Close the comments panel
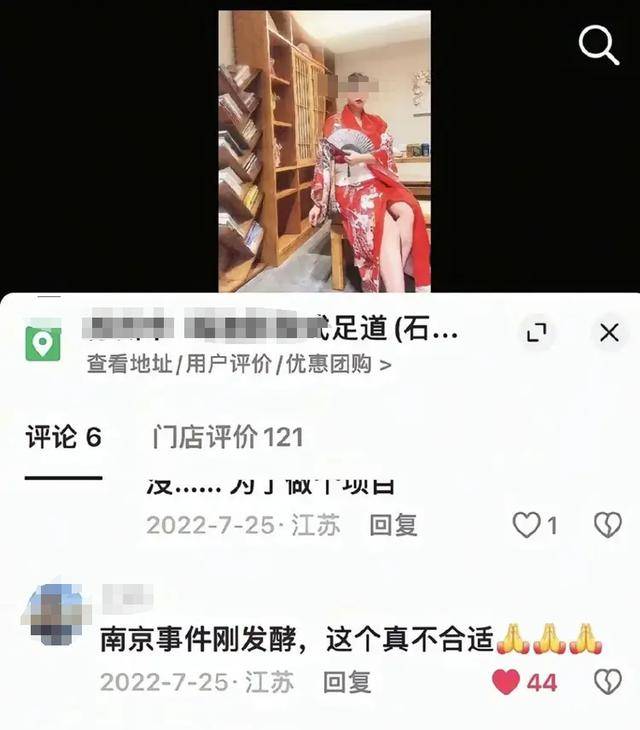The width and height of the screenshot is (640, 730). (x=609, y=333)
